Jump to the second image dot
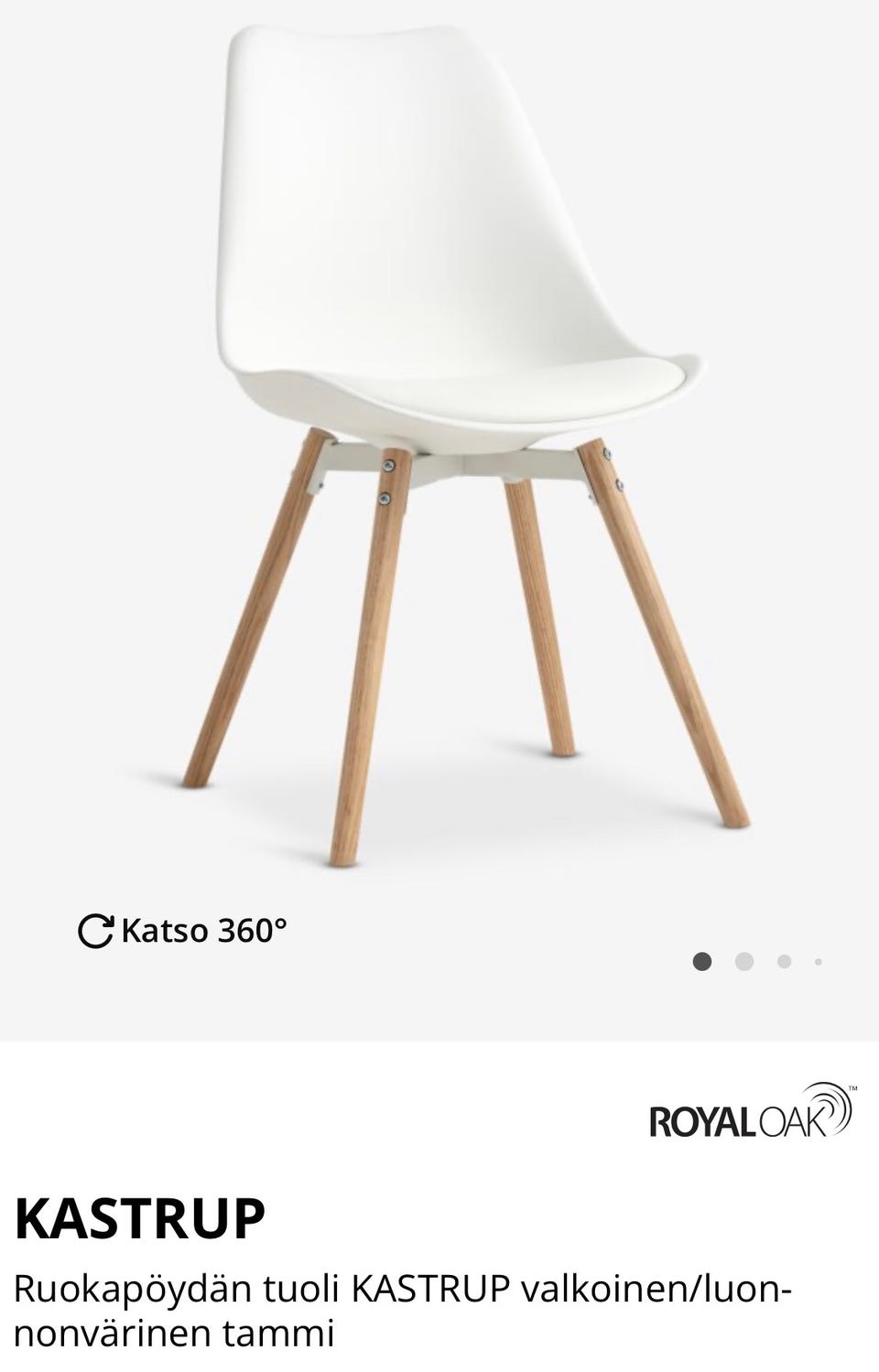The height and width of the screenshot is (1372, 879). tap(744, 962)
